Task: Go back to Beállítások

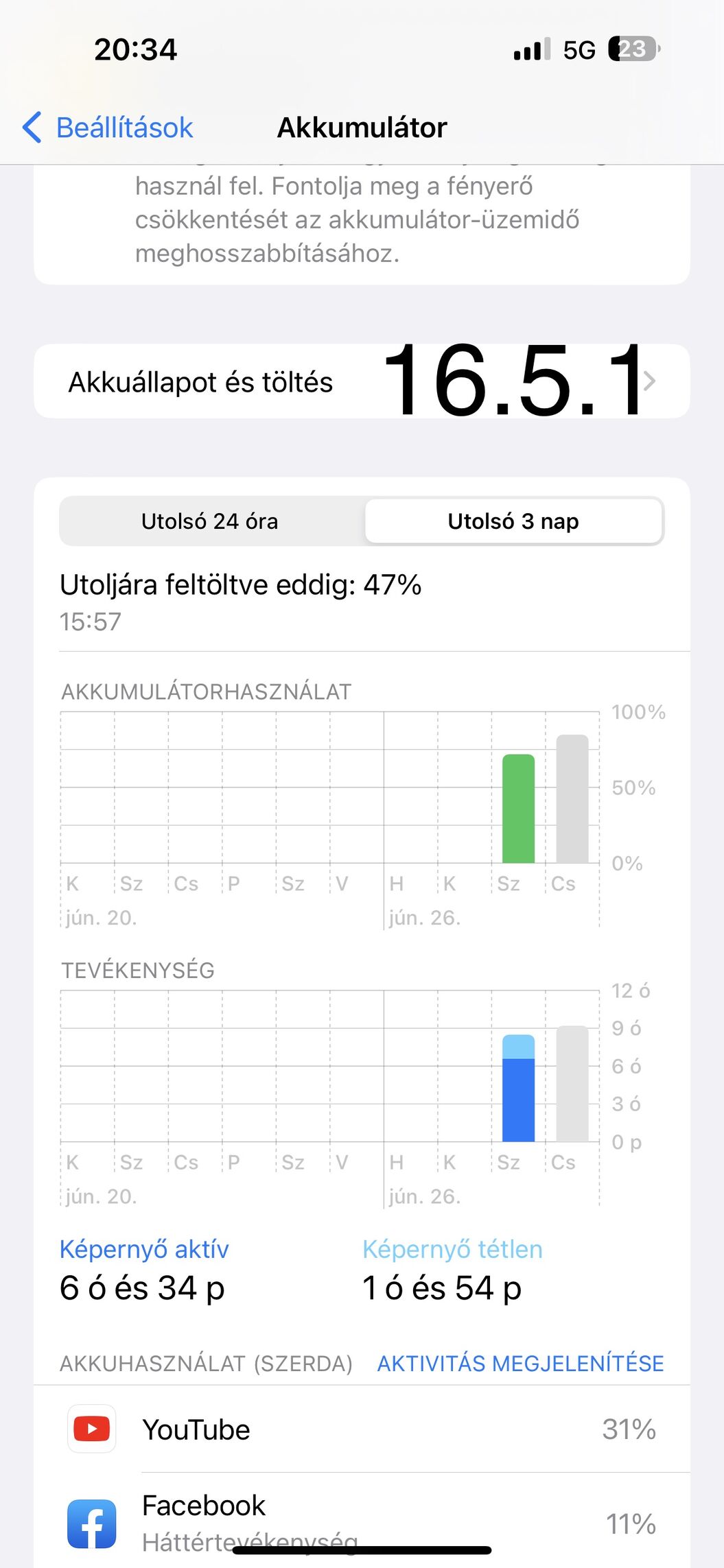Action: click(108, 128)
